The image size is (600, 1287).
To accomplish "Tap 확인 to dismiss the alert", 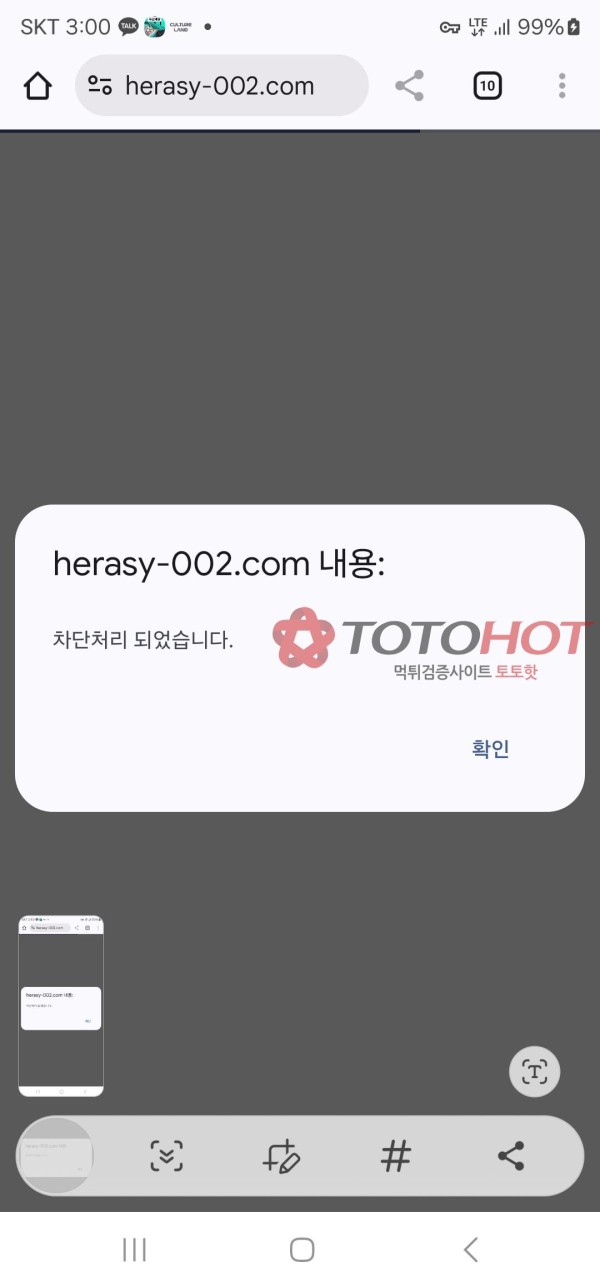I will pos(491,749).
